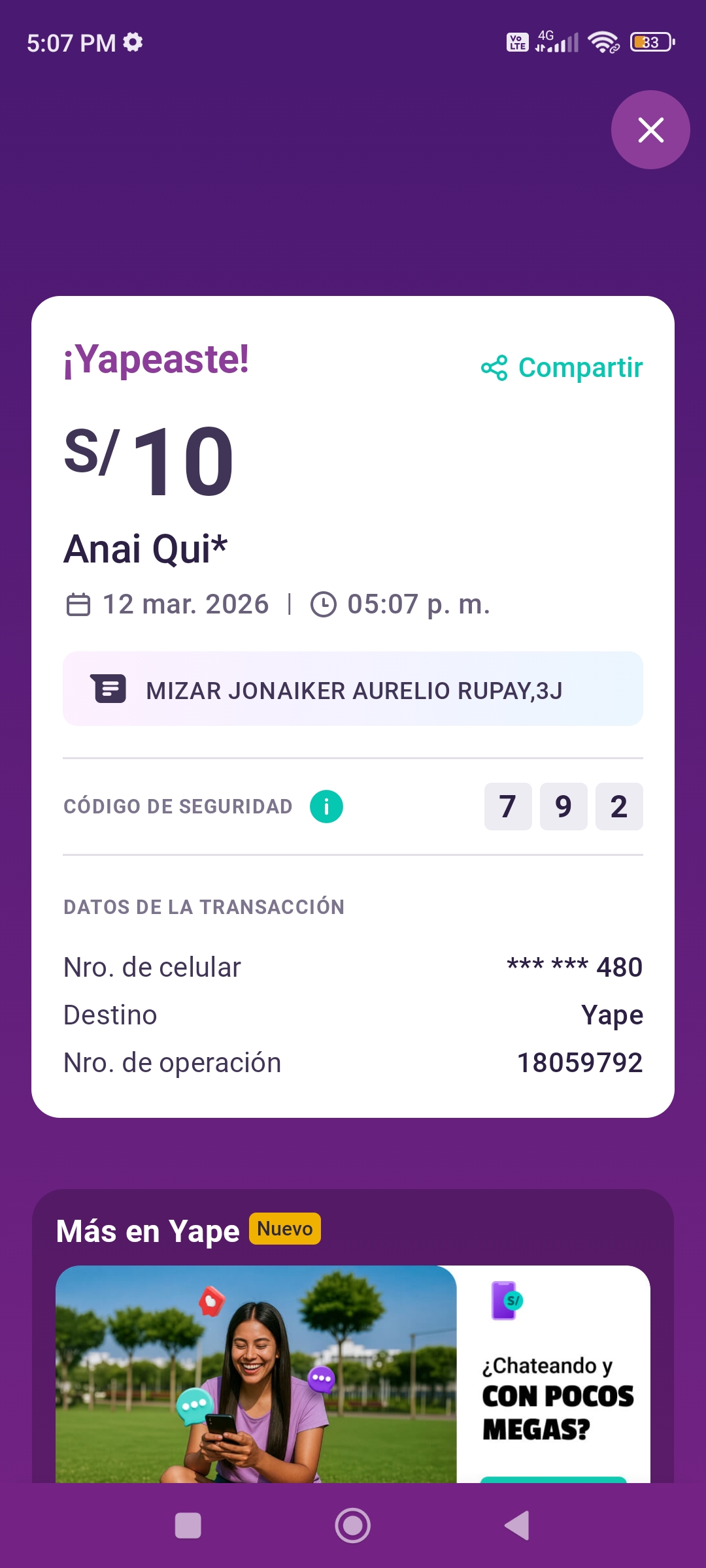Open the '¿Chateando y con pocos megas?' promo card
This screenshot has height=1568, width=706.
click(x=353, y=1372)
